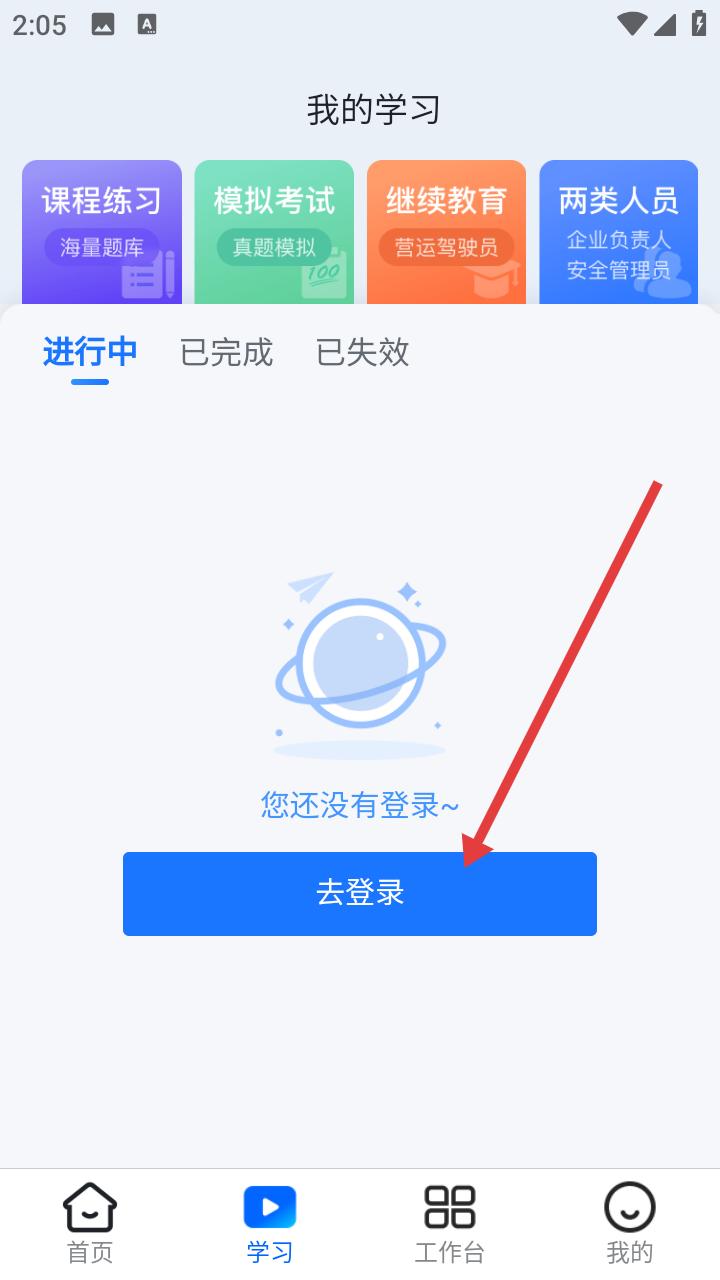Viewport: 720px width, 1280px height.
Task: Switch to the 已失效 tab
Action: (362, 352)
